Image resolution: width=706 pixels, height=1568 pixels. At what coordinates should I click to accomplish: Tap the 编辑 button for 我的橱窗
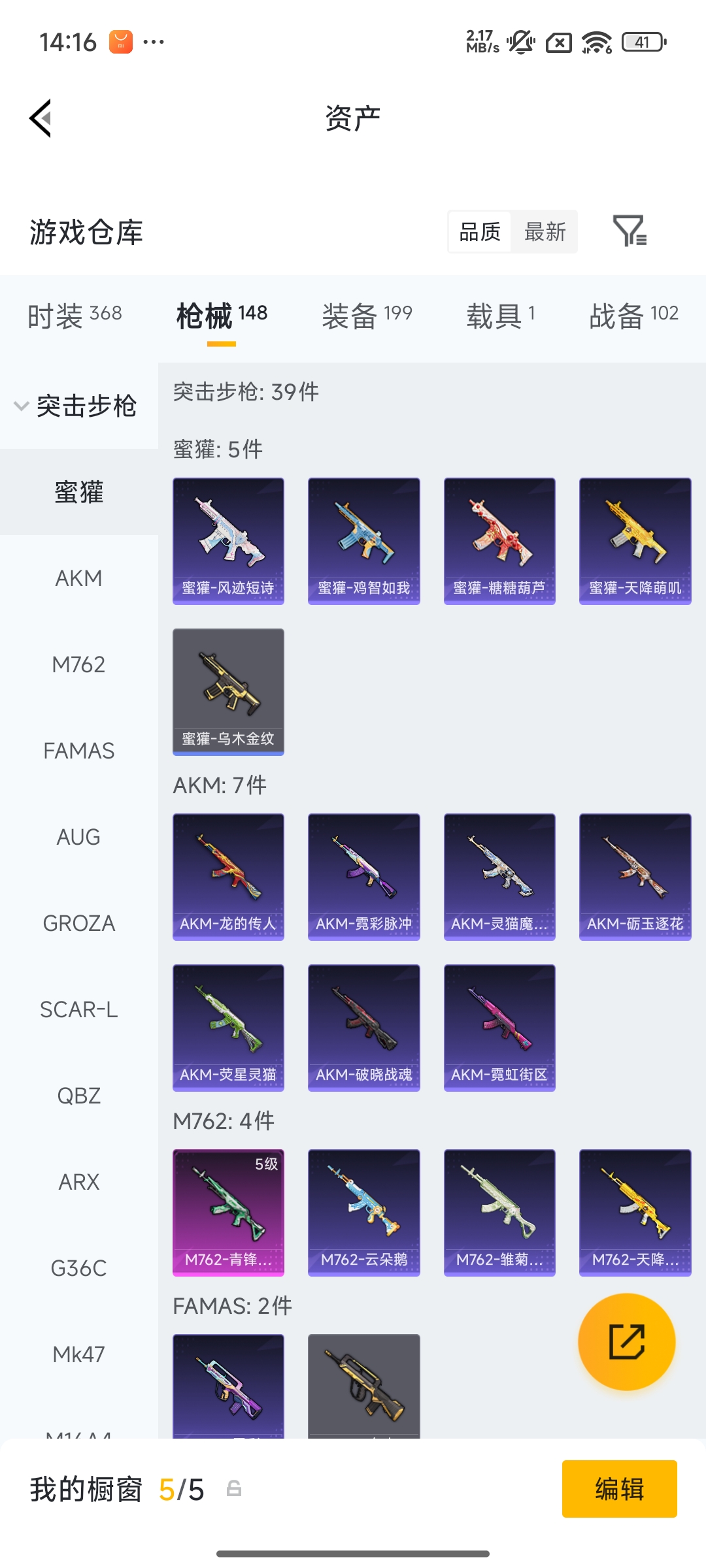click(x=619, y=1489)
